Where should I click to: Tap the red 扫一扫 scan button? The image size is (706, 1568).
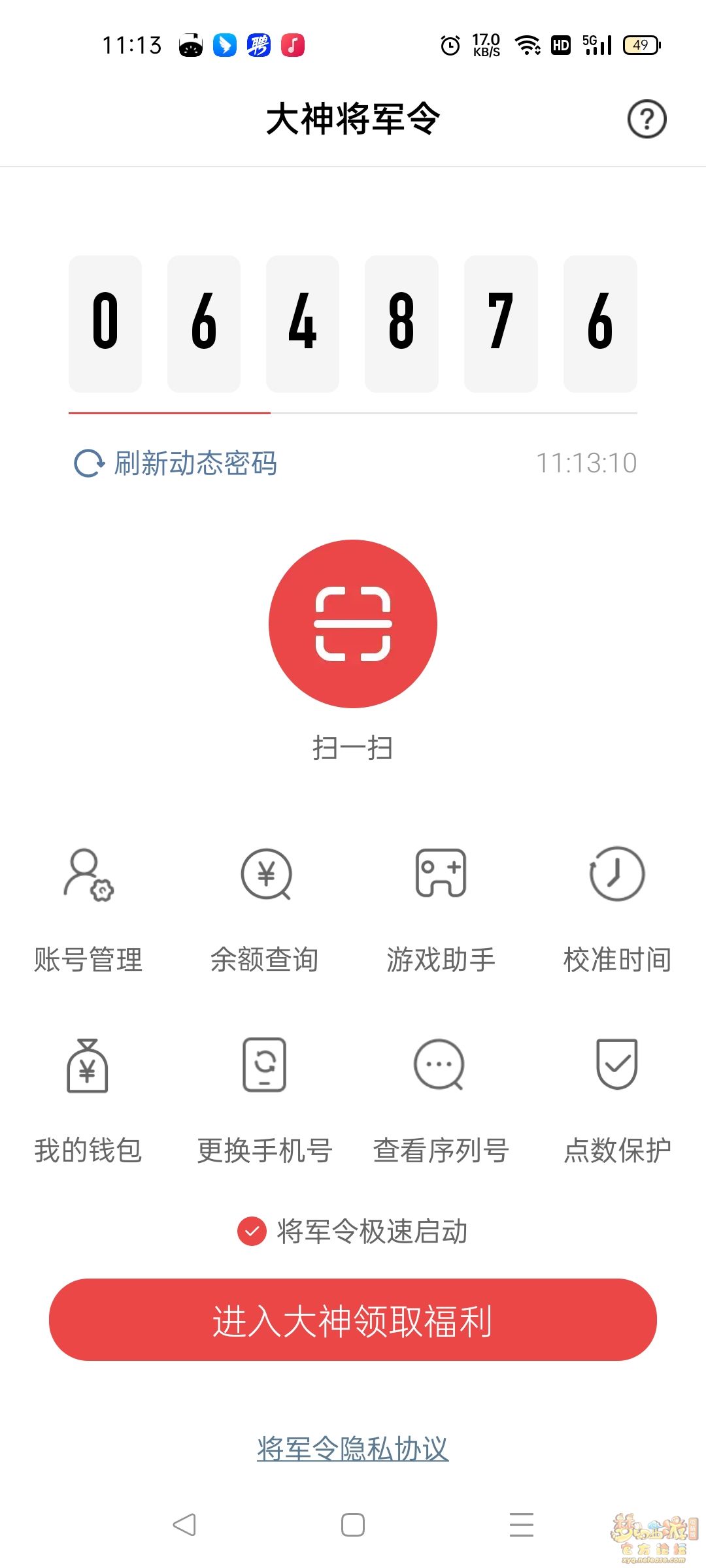pos(353,623)
